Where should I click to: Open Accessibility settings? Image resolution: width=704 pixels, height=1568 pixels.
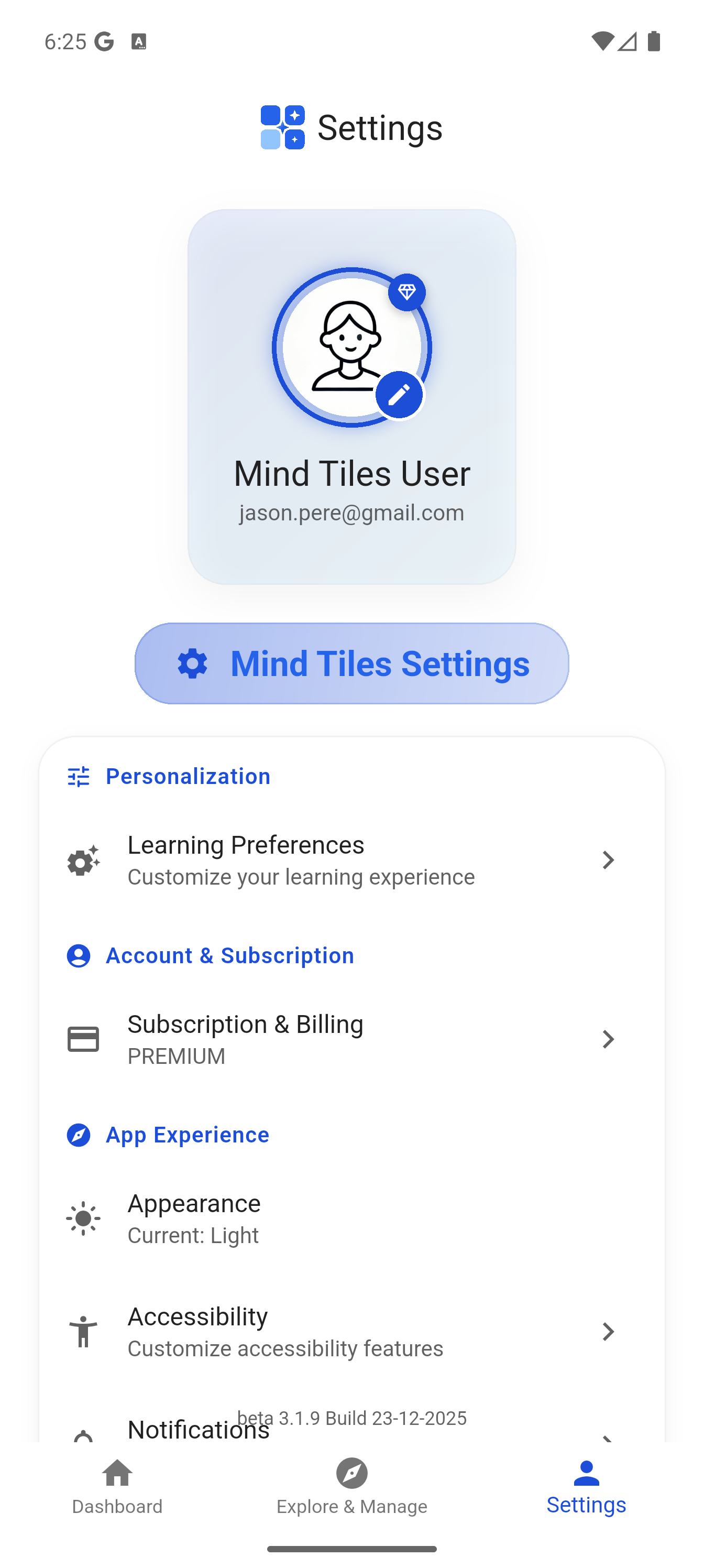[351, 1331]
